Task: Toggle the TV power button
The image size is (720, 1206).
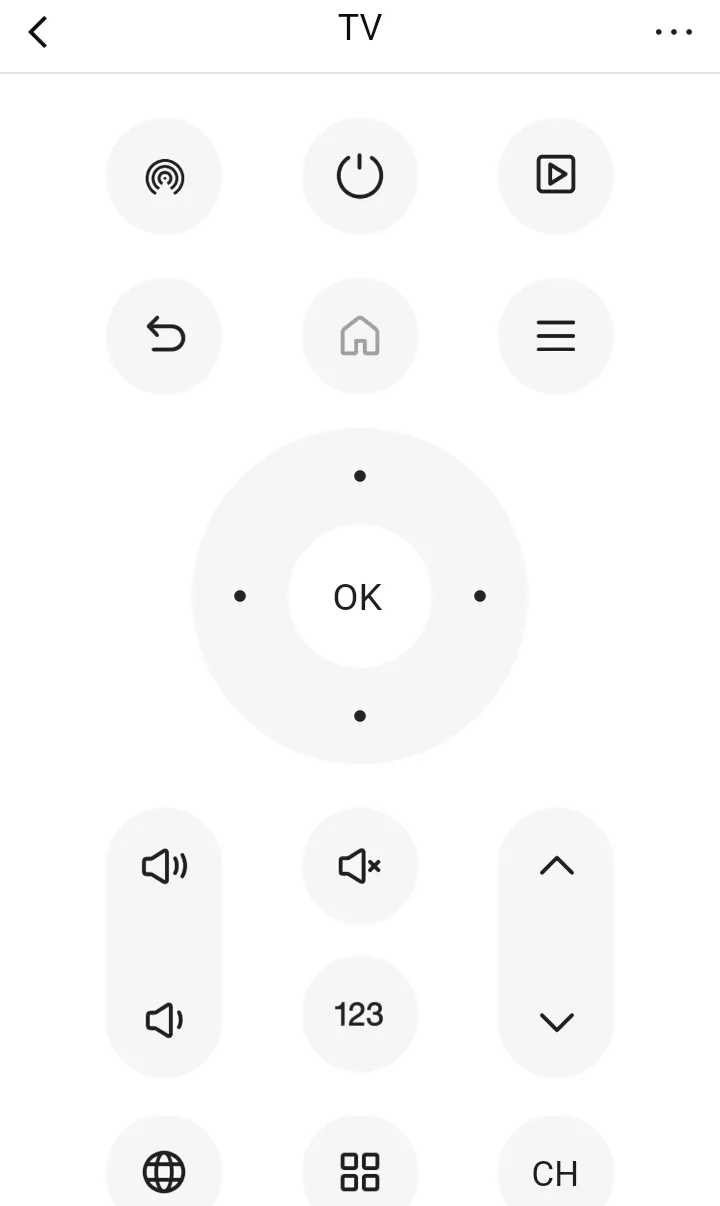Action: coord(359,177)
